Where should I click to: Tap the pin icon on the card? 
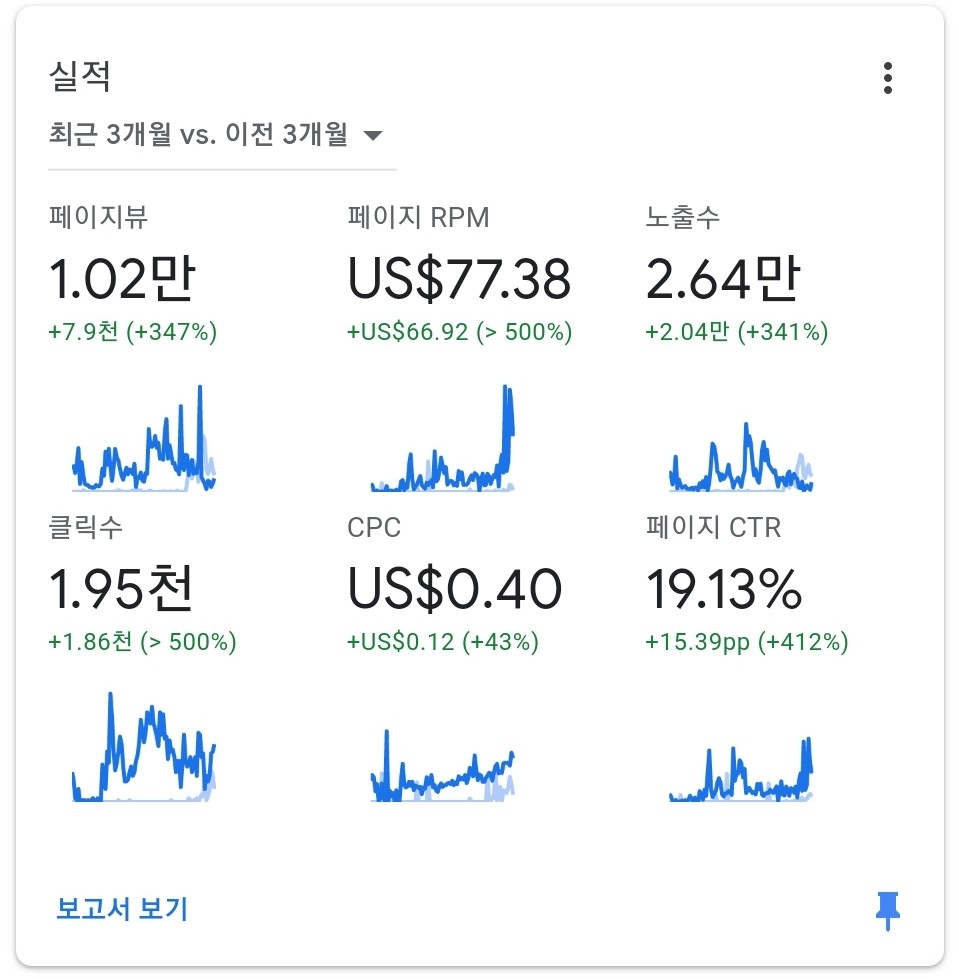tap(888, 911)
